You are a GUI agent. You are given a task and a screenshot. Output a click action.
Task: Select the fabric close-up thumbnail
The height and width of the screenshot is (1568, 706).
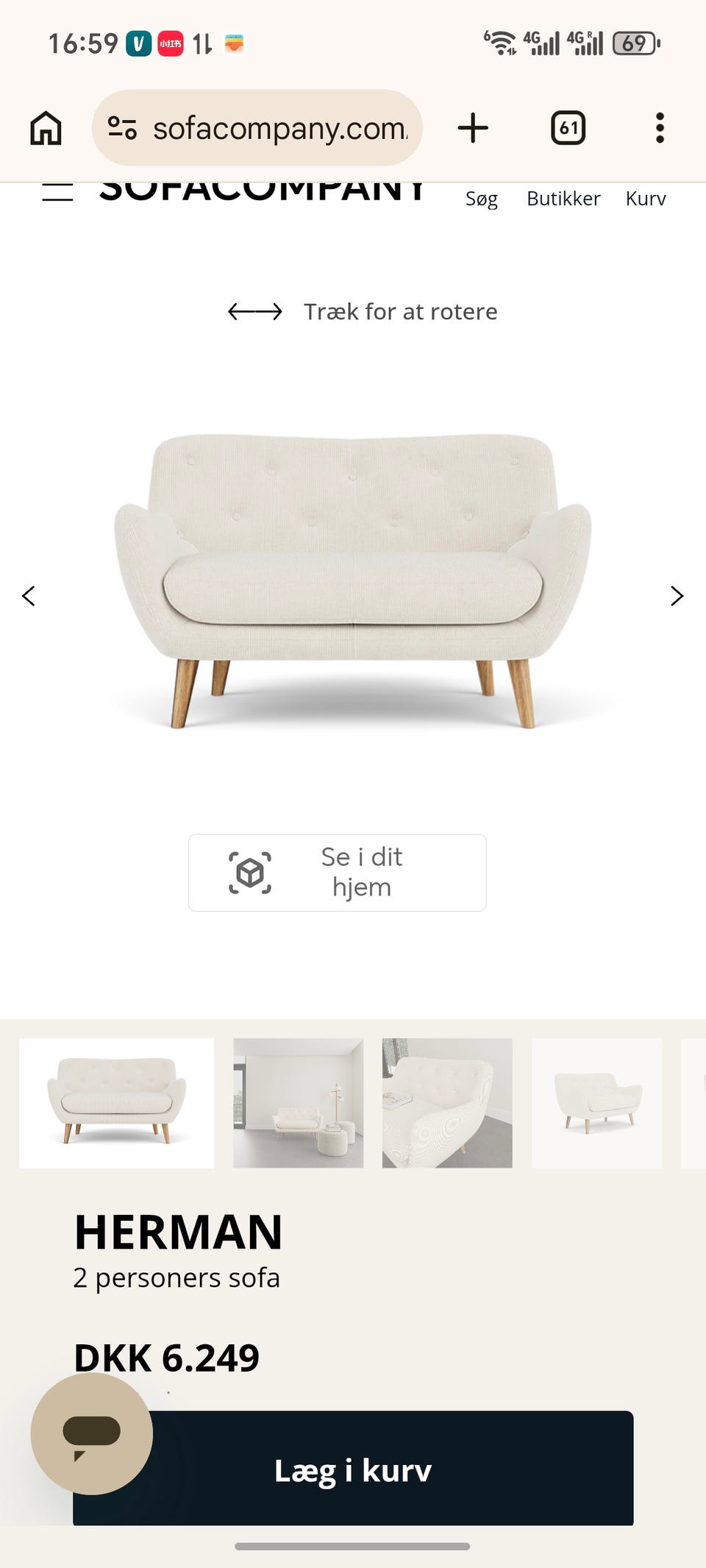point(446,1104)
